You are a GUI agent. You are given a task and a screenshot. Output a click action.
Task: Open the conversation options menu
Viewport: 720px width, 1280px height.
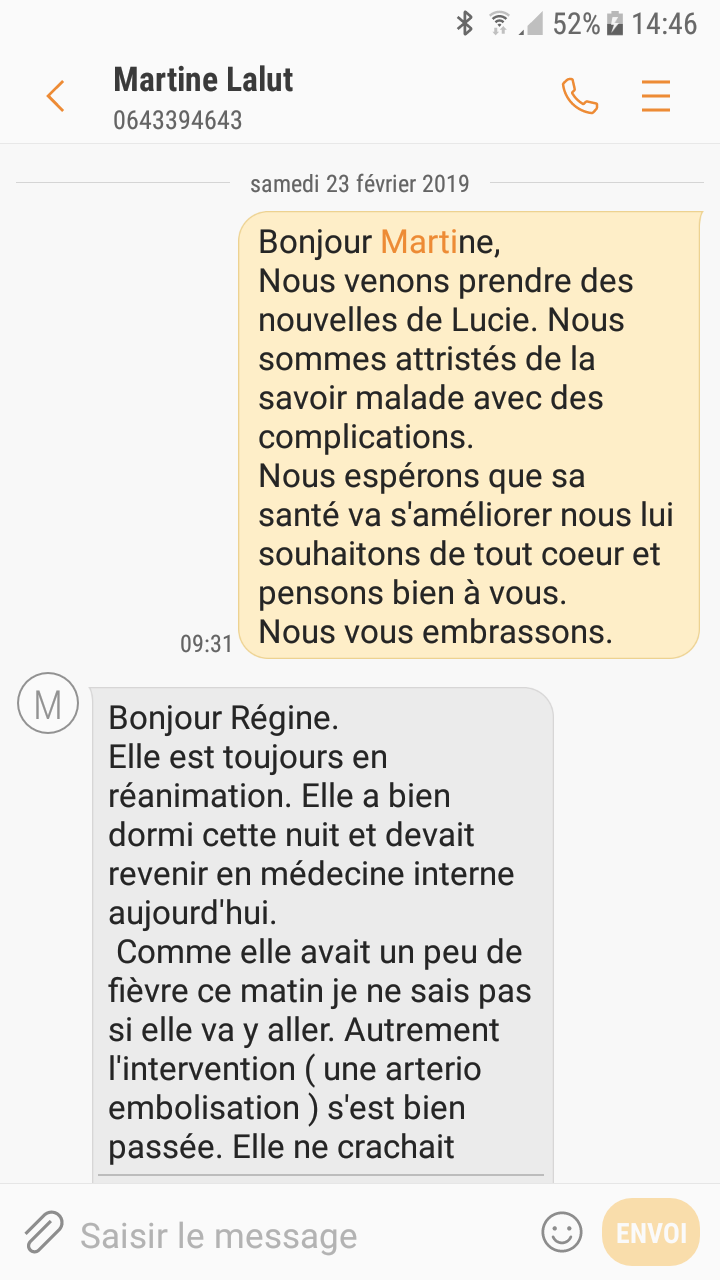tap(656, 96)
